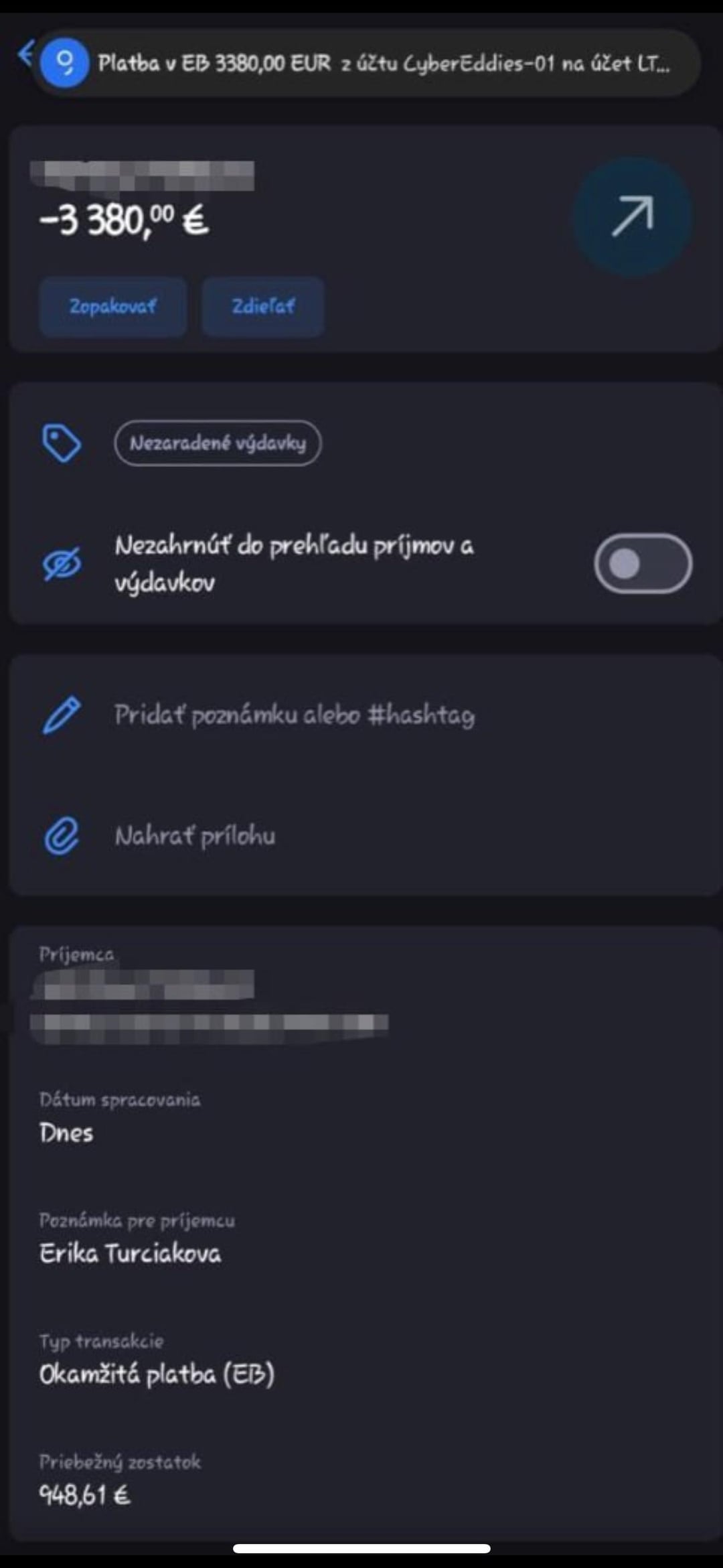Go back with the top-left arrow

point(25,54)
